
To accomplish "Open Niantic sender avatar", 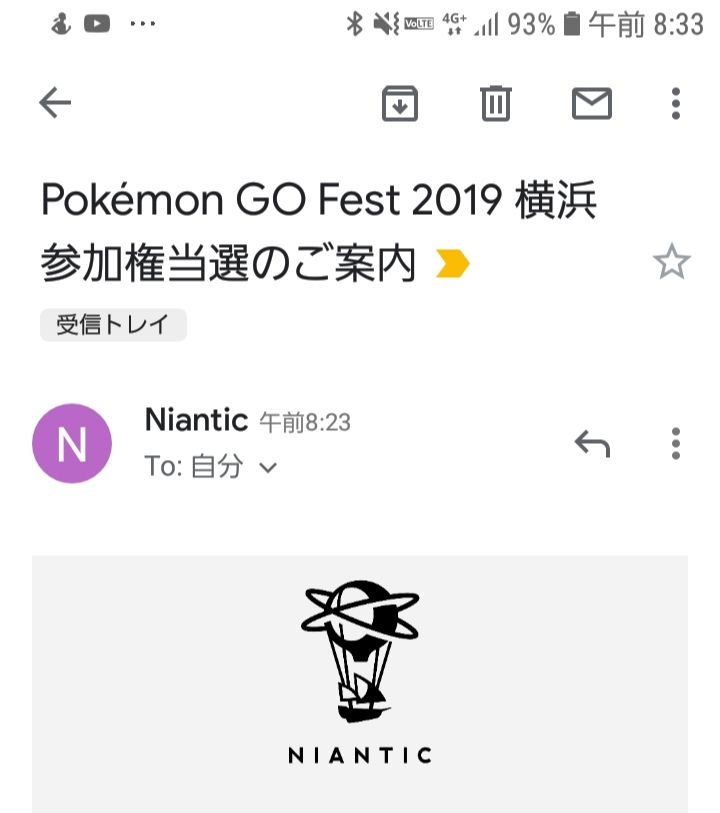I will click(72, 444).
